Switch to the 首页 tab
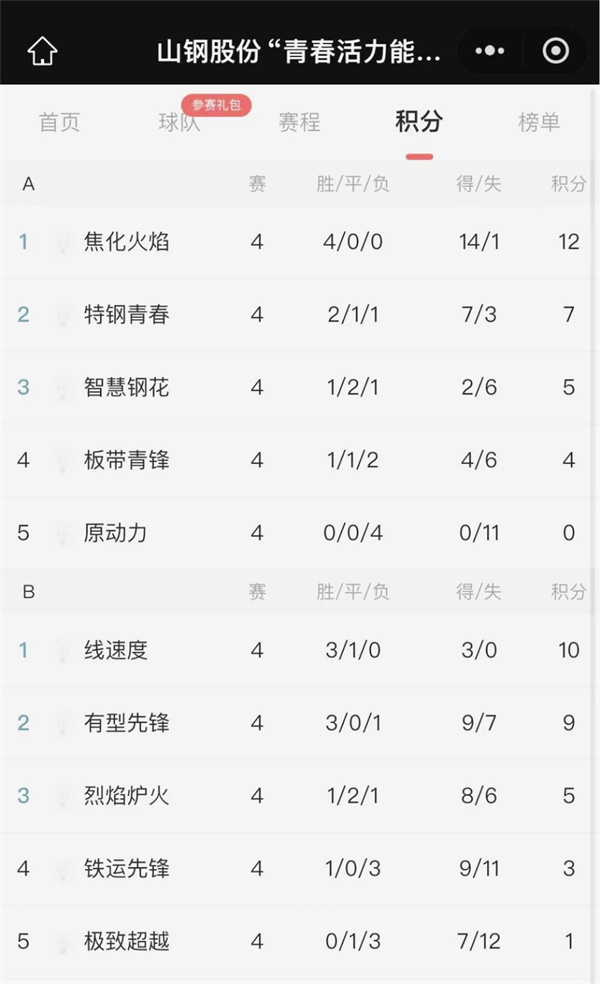 coord(59,123)
